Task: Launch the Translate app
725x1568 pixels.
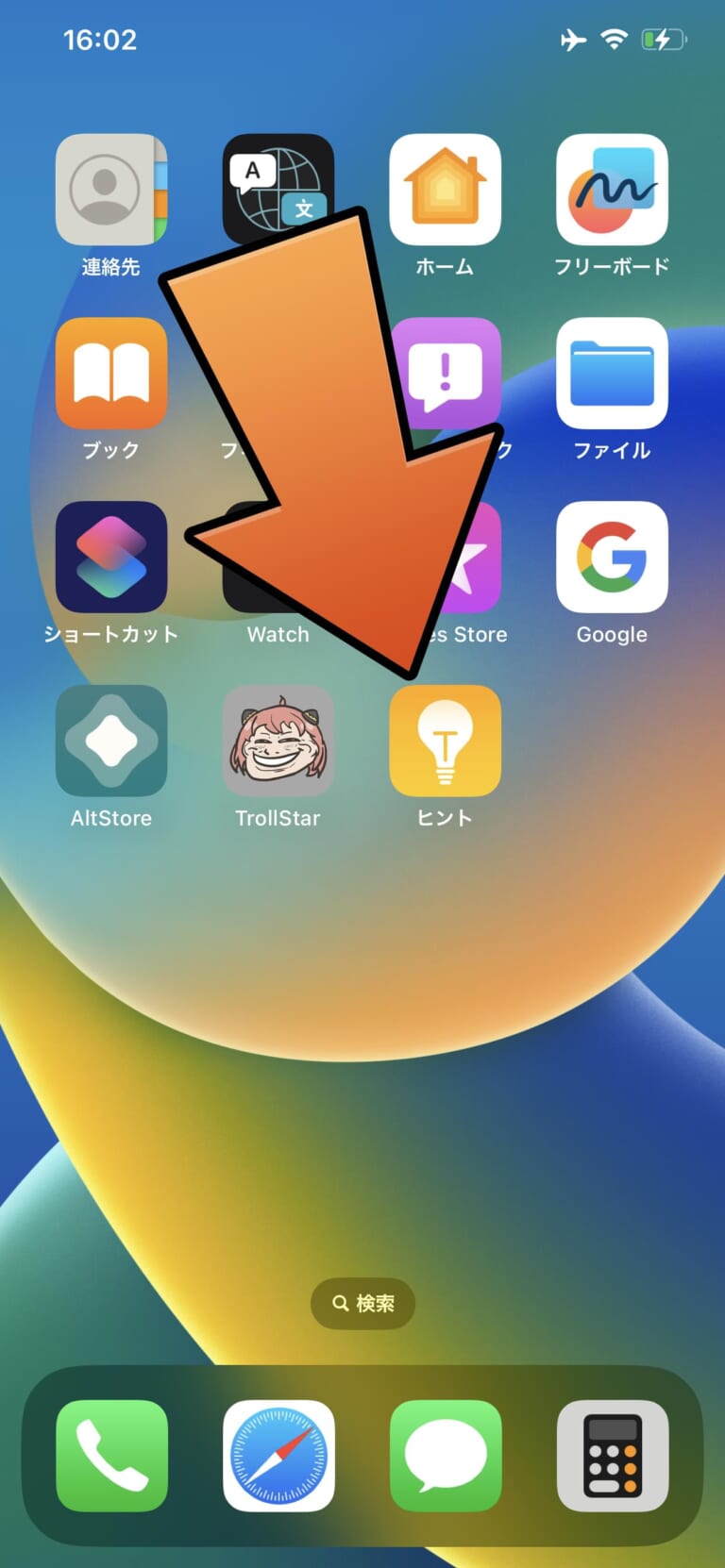Action: (x=278, y=189)
